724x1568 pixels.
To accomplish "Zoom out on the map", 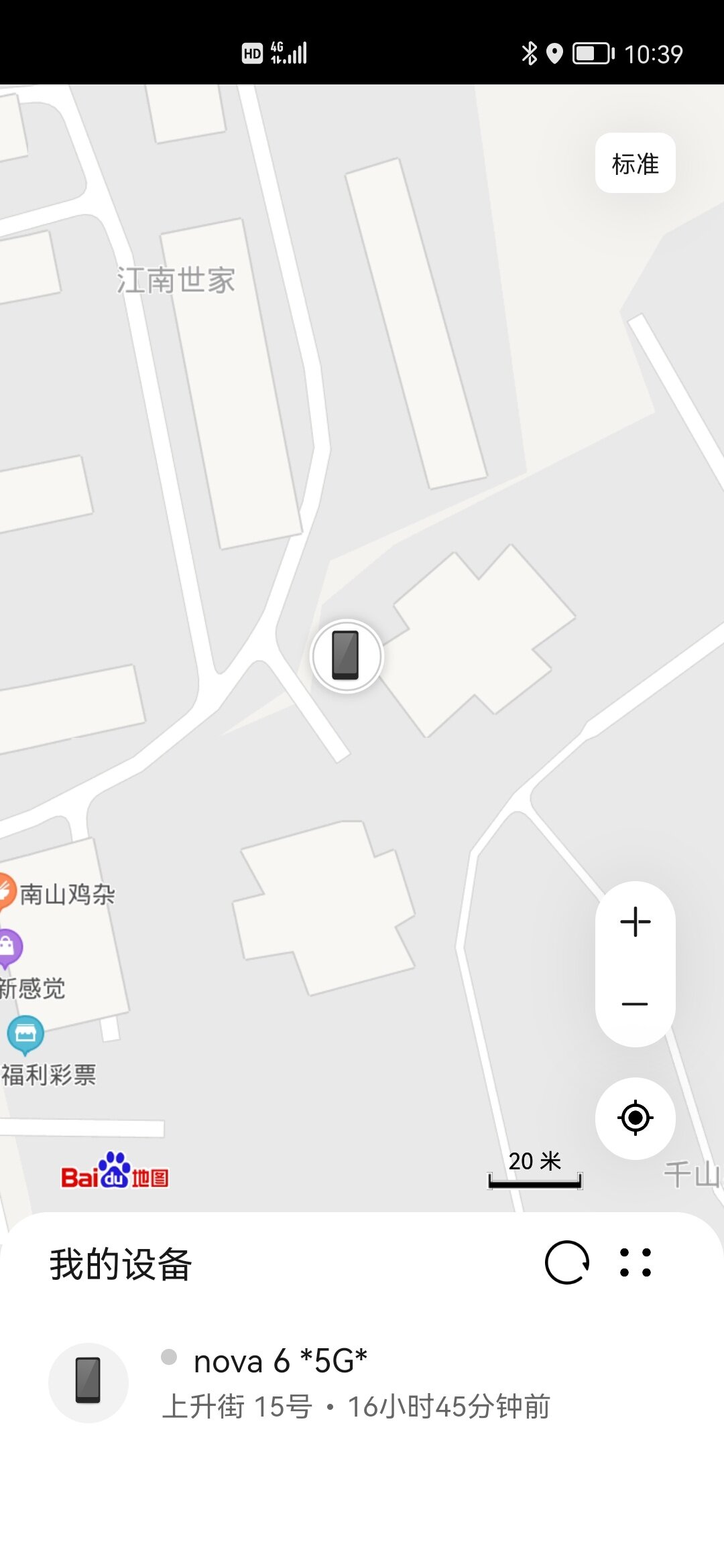I will 635,1004.
